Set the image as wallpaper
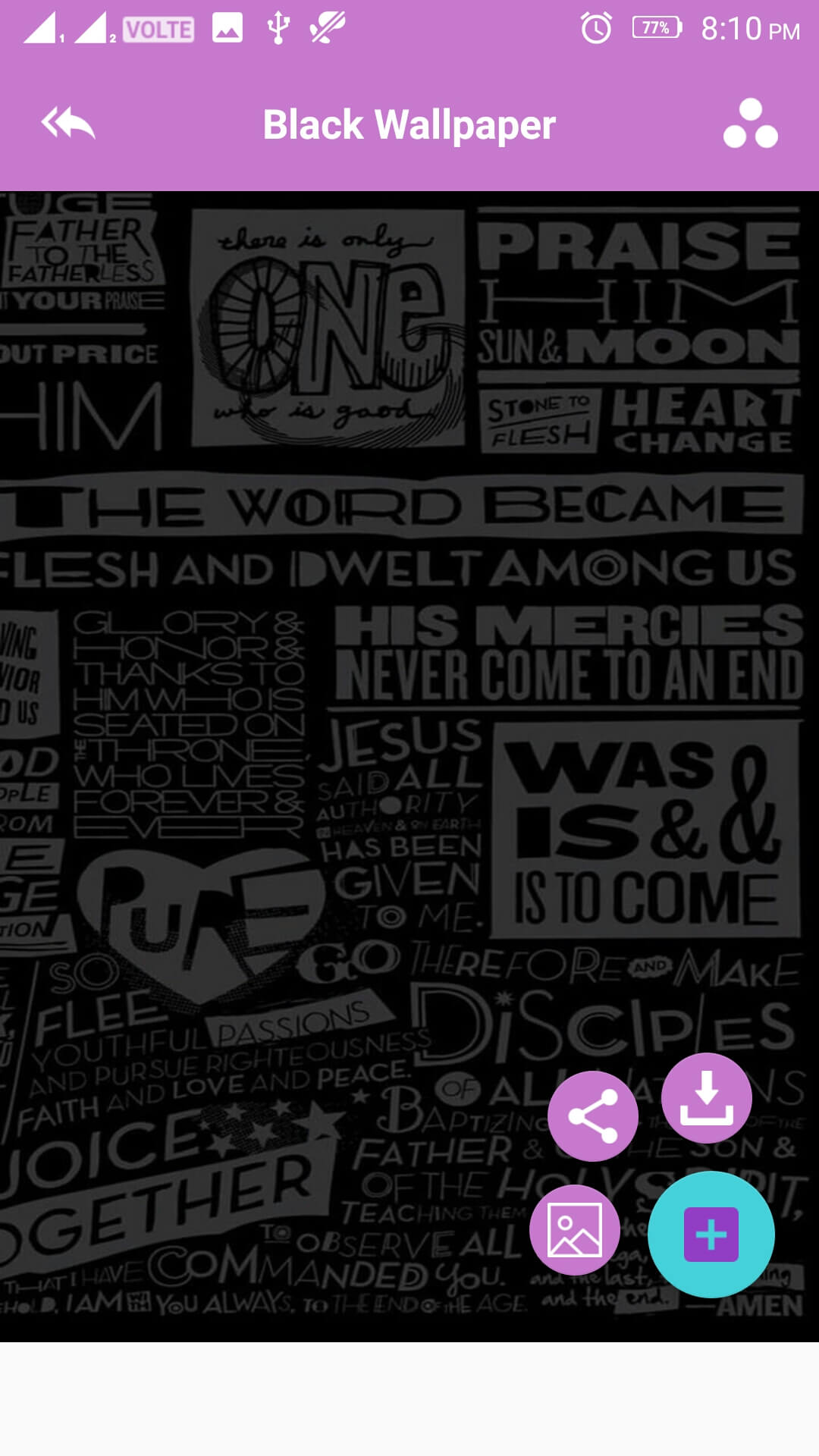819x1456 pixels. coord(574,1229)
